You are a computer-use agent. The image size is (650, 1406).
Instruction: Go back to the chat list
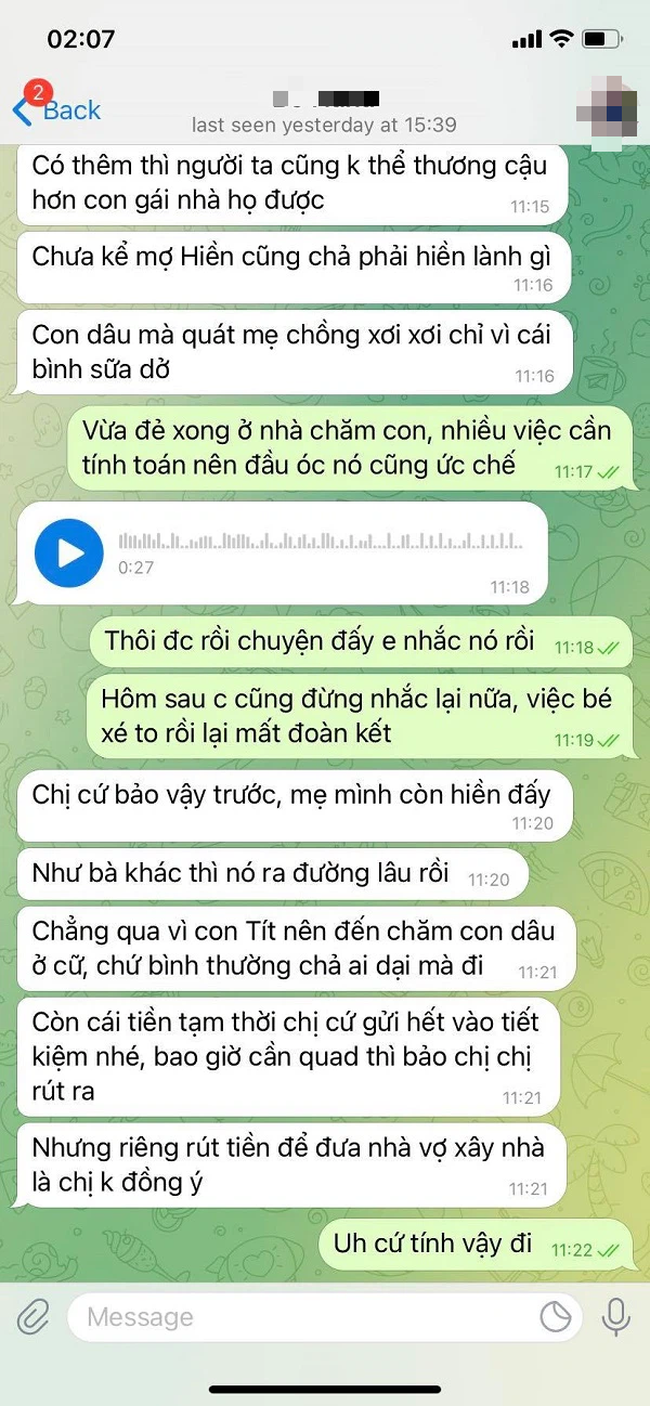[x=58, y=109]
